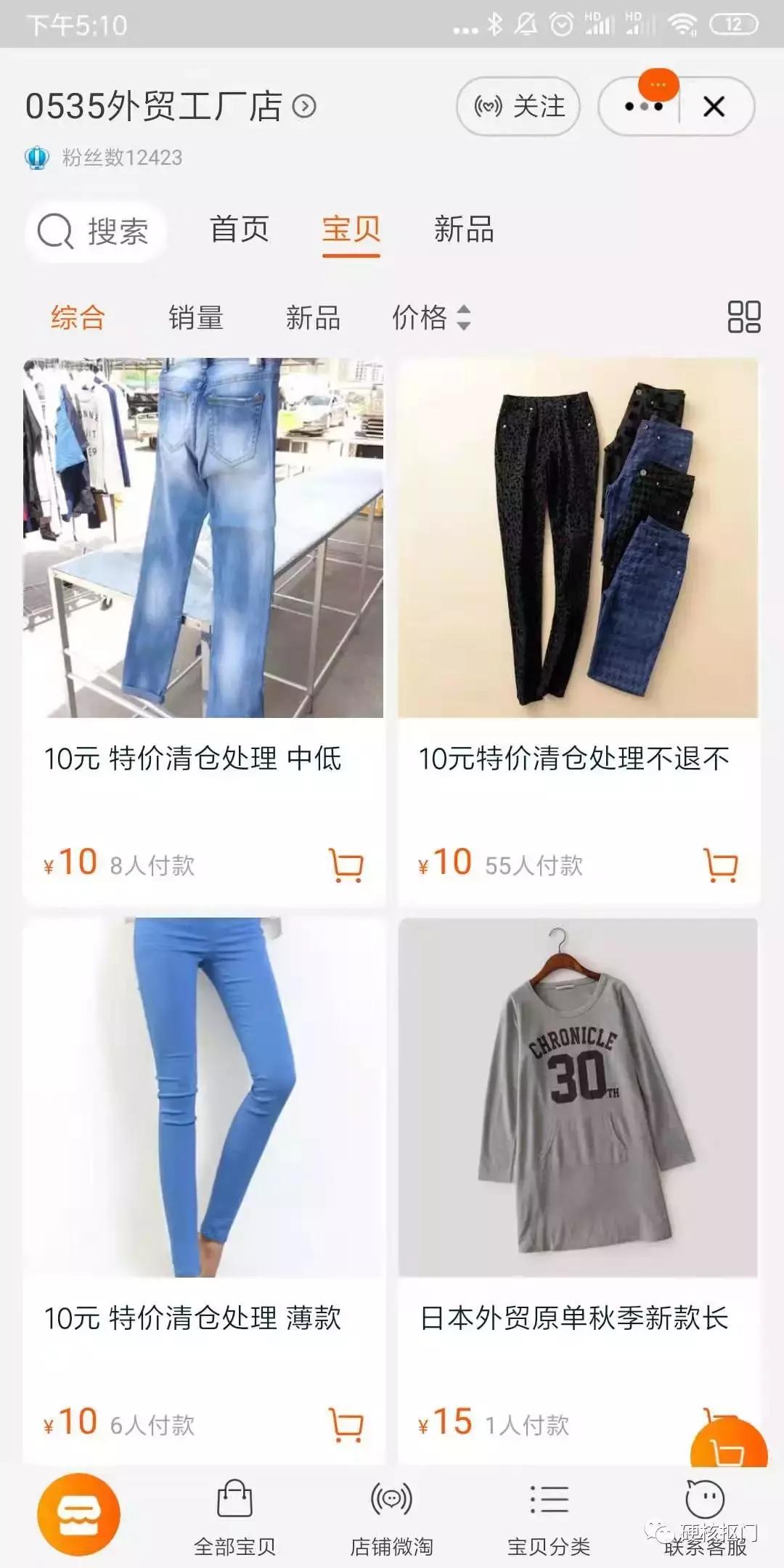View fans count 粉丝数12423
This screenshot has width=784, height=1568.
pos(120,158)
